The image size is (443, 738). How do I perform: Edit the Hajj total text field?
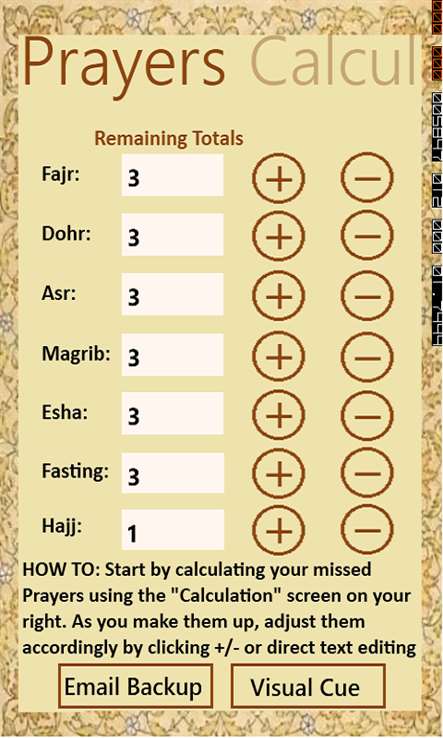172,529
